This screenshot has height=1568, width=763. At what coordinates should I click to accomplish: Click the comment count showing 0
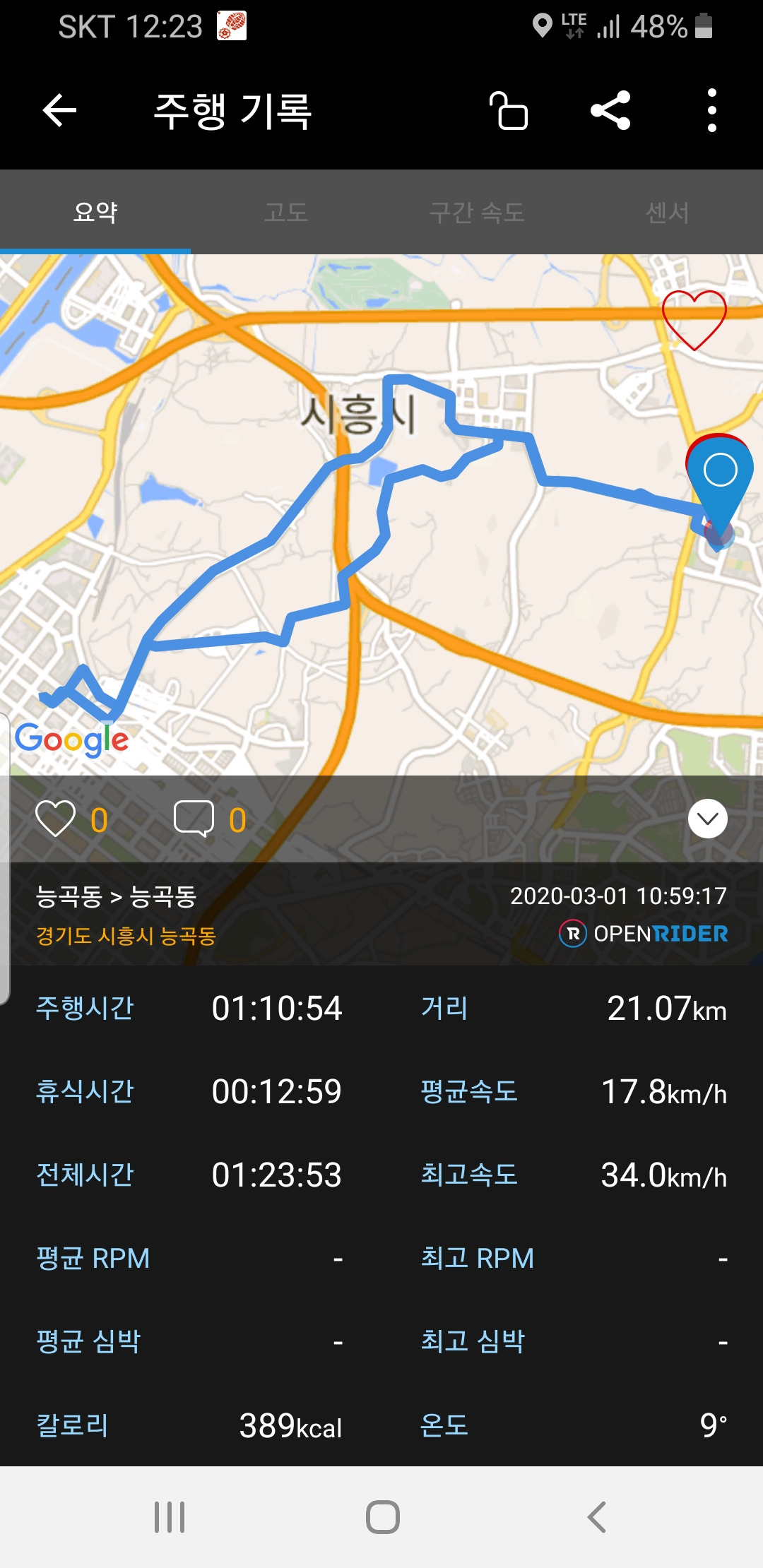pos(238,819)
